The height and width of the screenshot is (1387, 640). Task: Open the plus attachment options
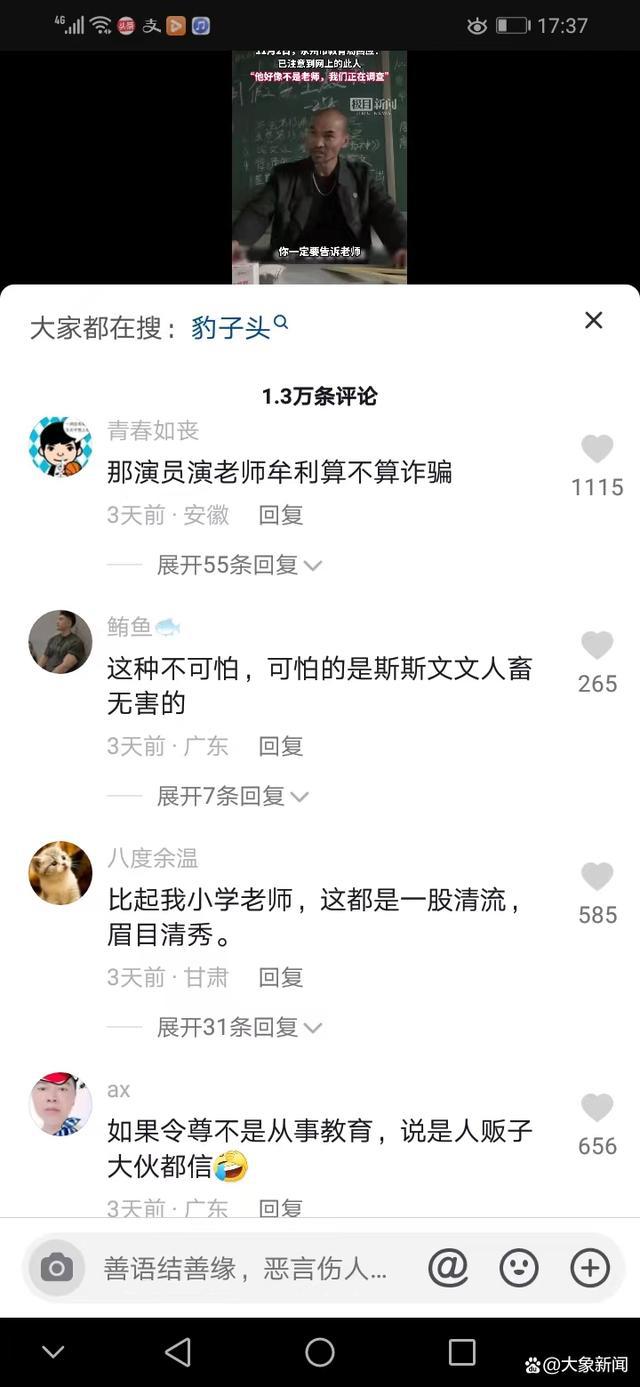tap(590, 1268)
